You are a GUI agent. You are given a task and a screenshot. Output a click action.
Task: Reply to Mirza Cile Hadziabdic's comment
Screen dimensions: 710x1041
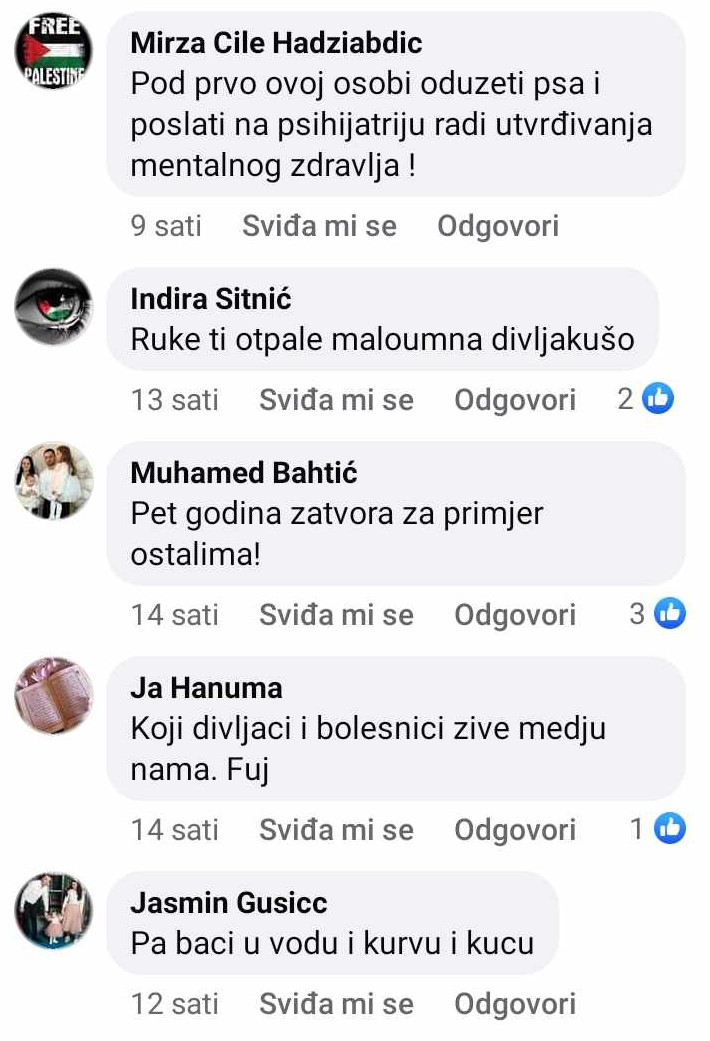click(x=497, y=226)
